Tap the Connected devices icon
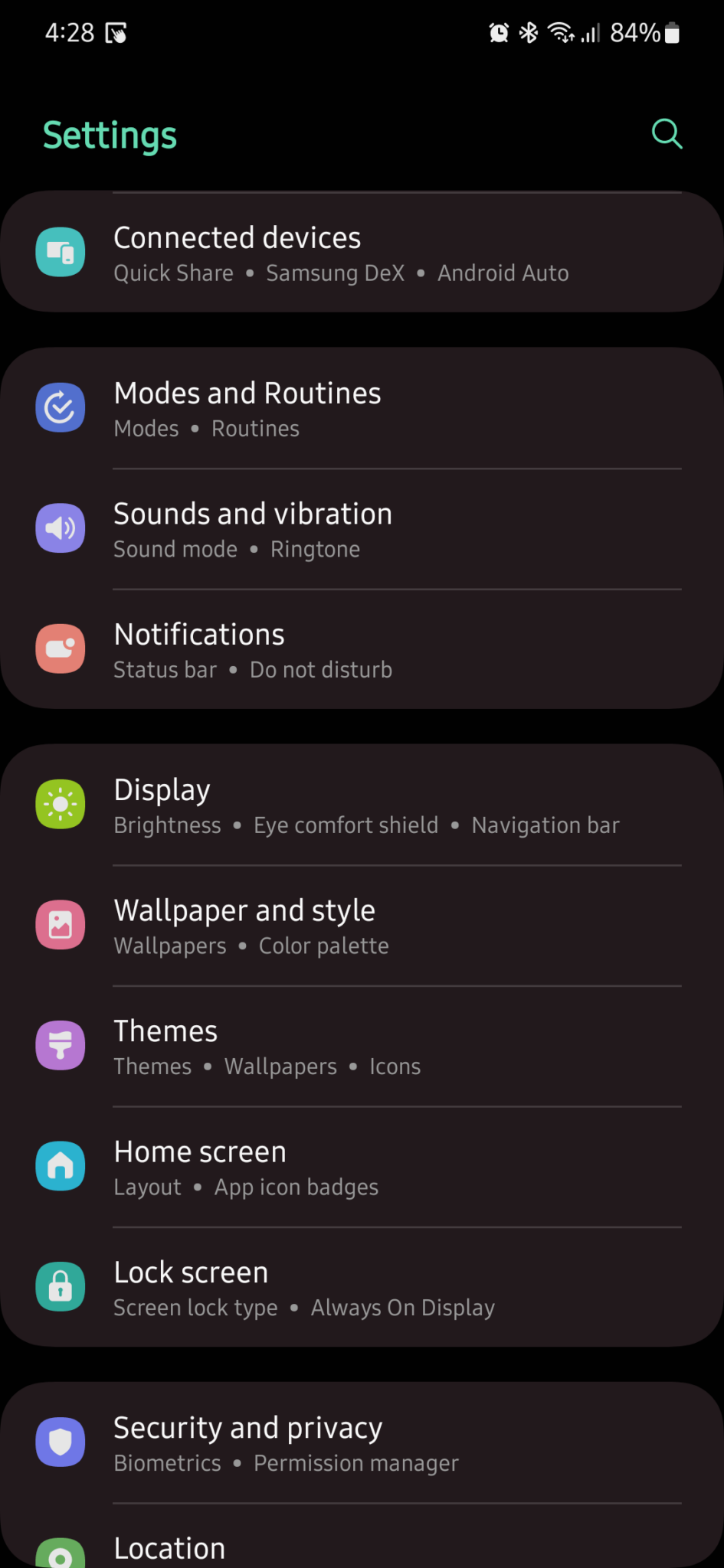Screen dimensions: 724x1568 coord(61,252)
